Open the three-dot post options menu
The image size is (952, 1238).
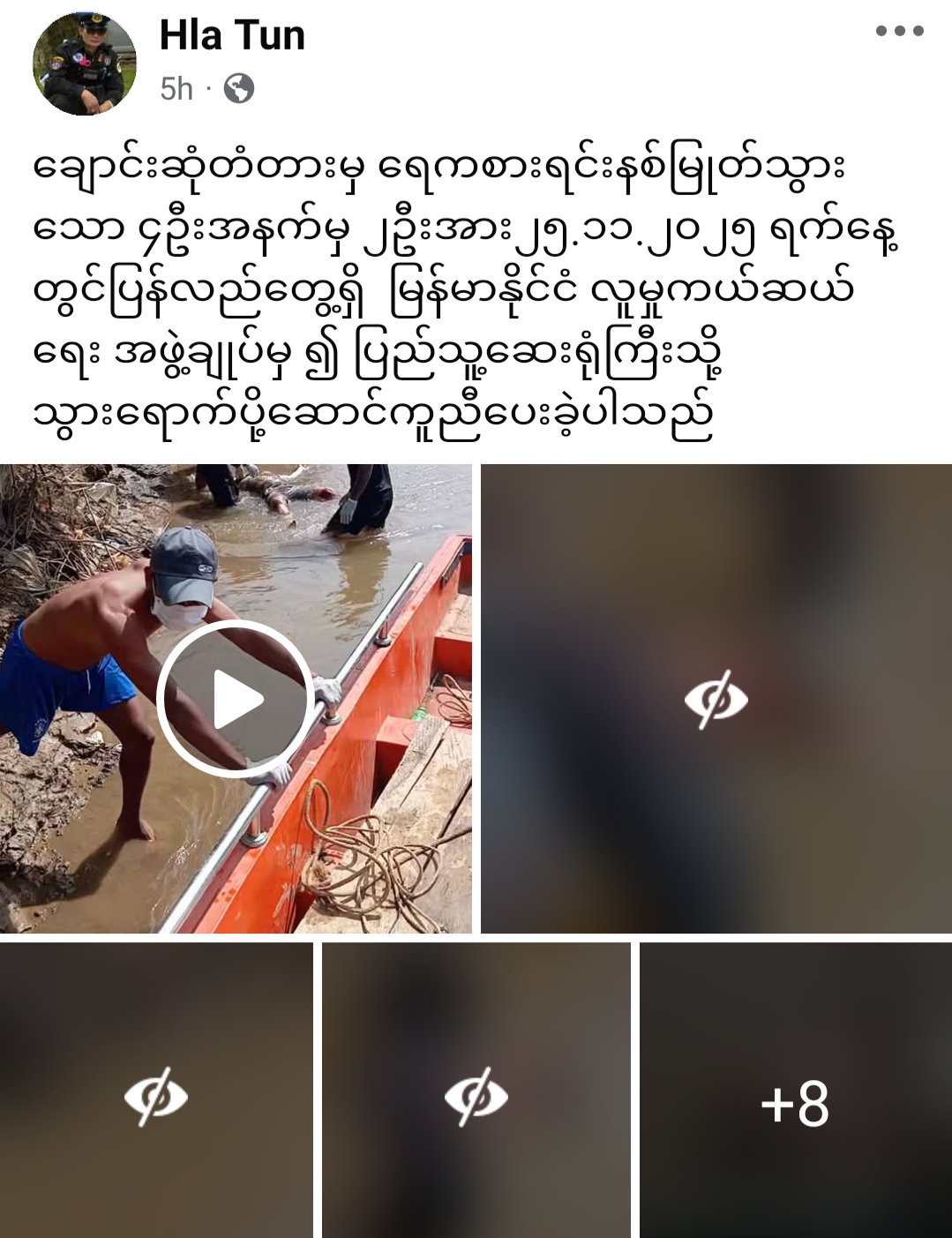[899, 32]
